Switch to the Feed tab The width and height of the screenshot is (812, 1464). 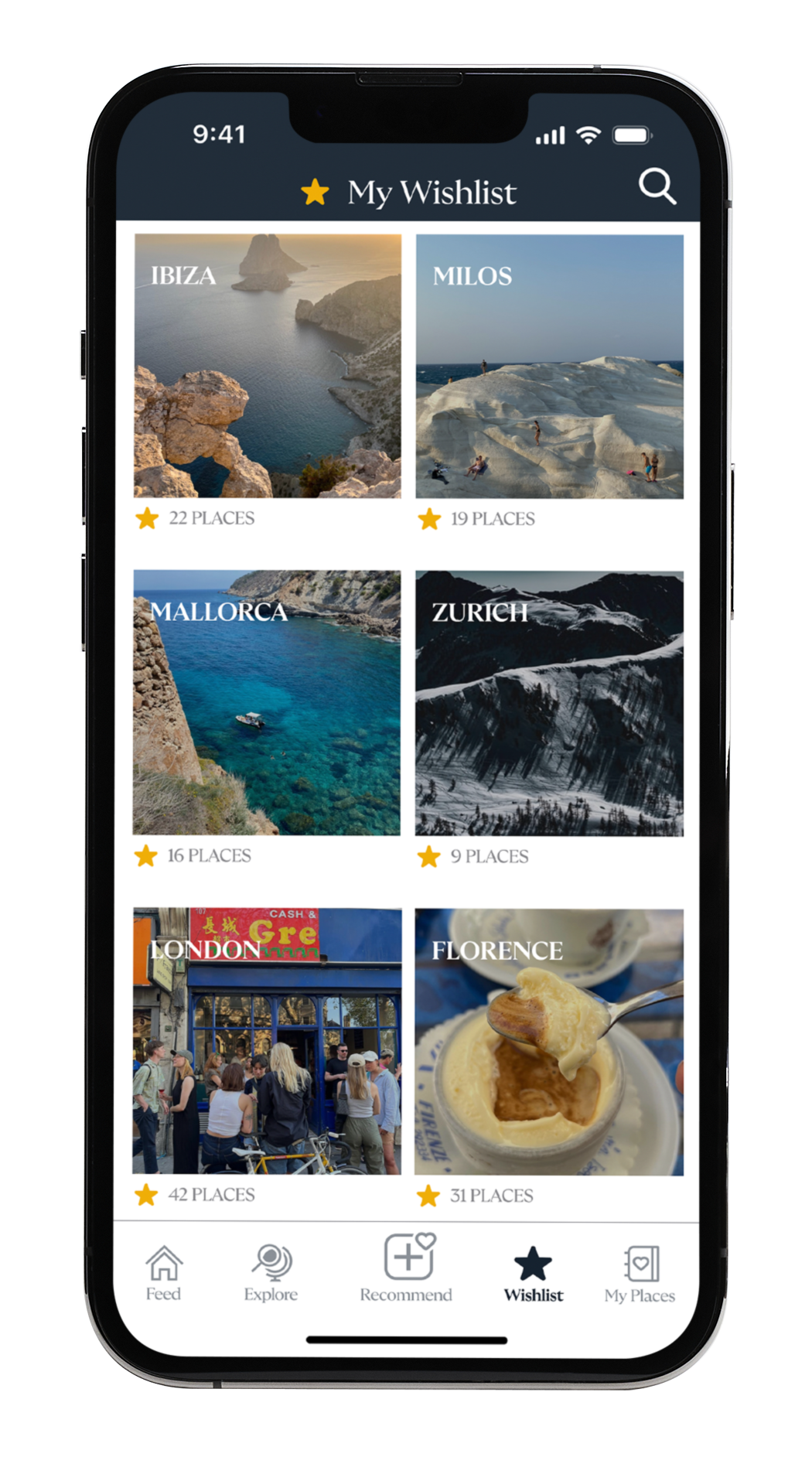[x=164, y=1272]
